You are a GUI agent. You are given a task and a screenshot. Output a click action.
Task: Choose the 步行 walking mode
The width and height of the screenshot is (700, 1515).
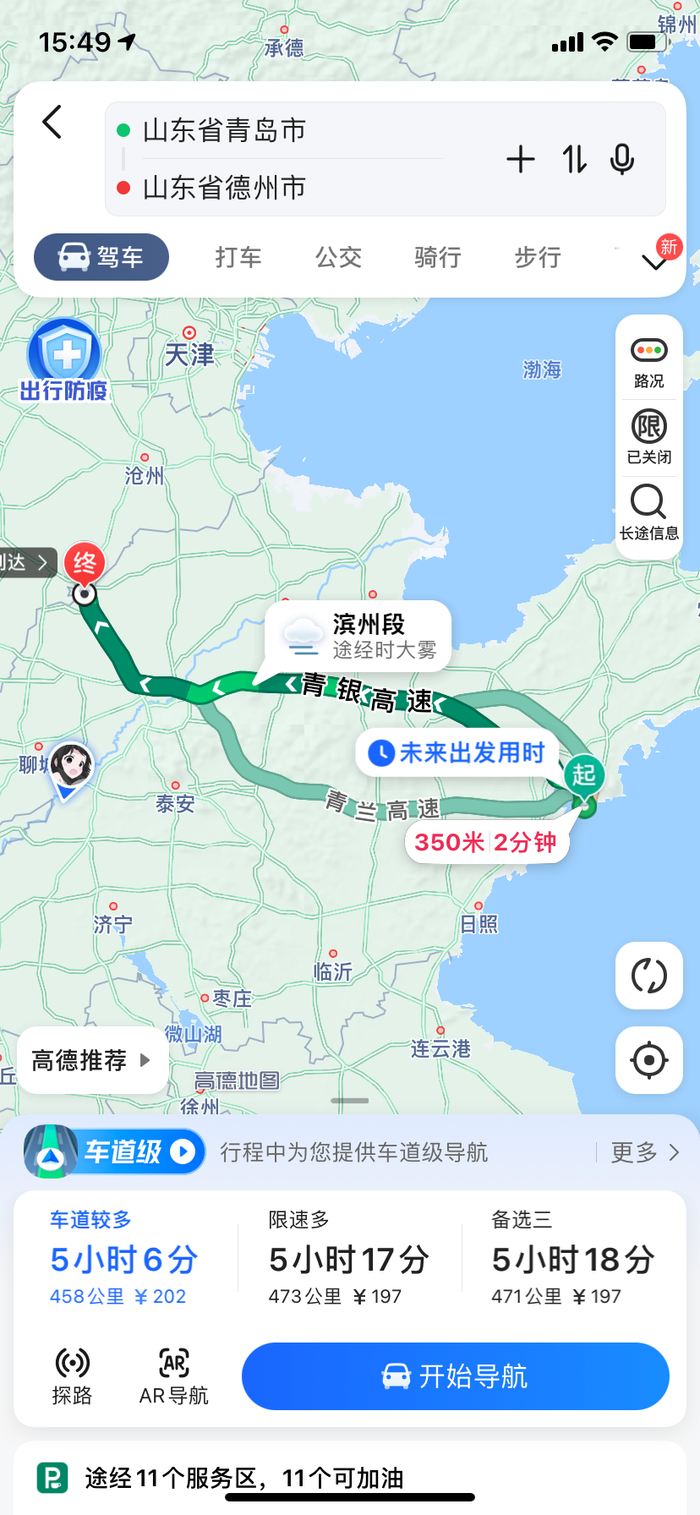(538, 257)
